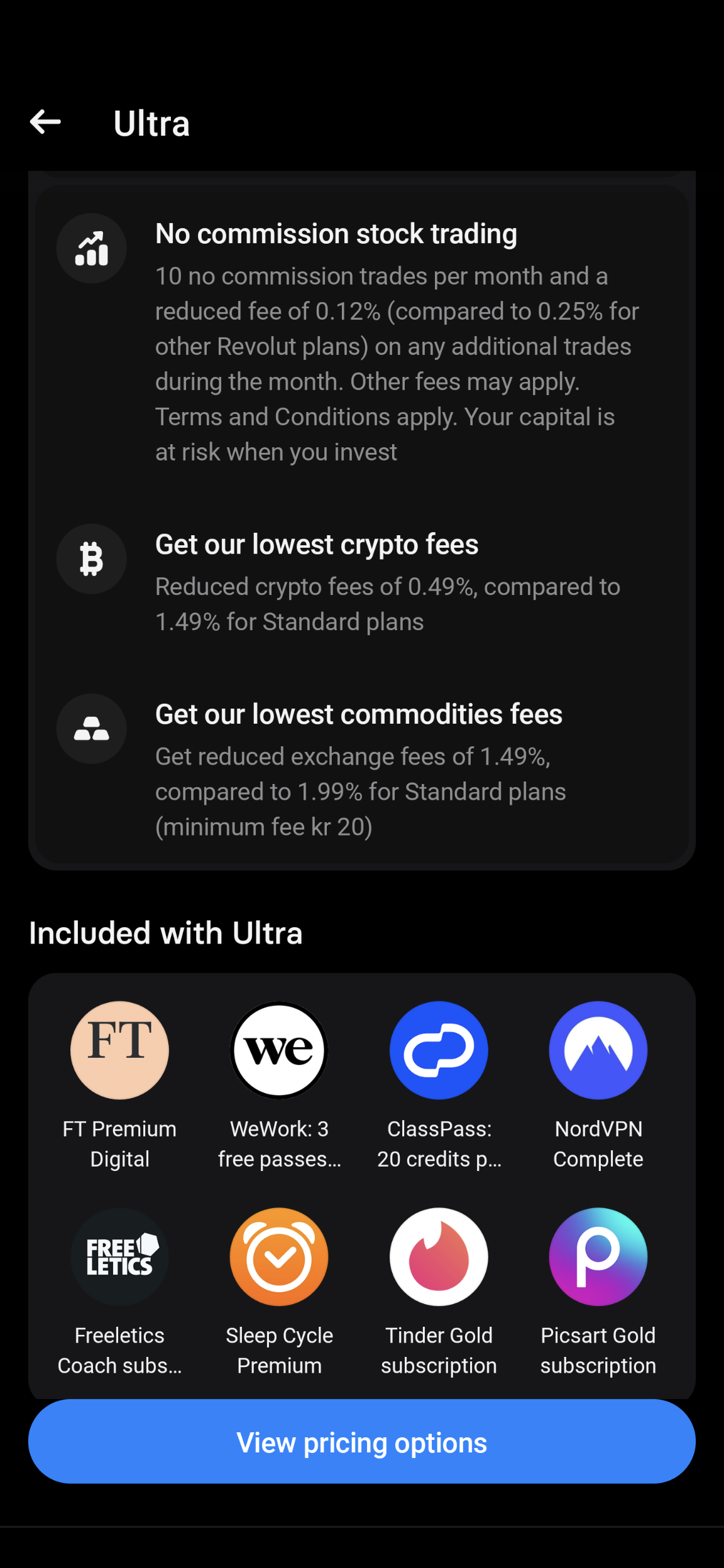Tap the back arrow to exit Ultra
This screenshot has height=1568, width=724.
[45, 122]
